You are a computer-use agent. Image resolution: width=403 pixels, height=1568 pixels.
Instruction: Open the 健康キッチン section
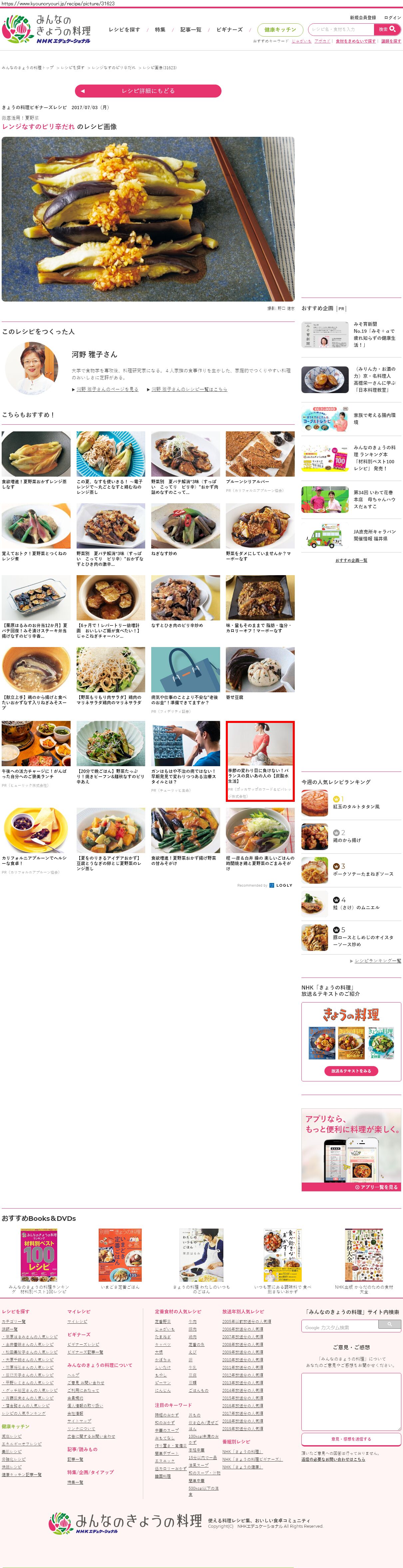click(x=280, y=30)
